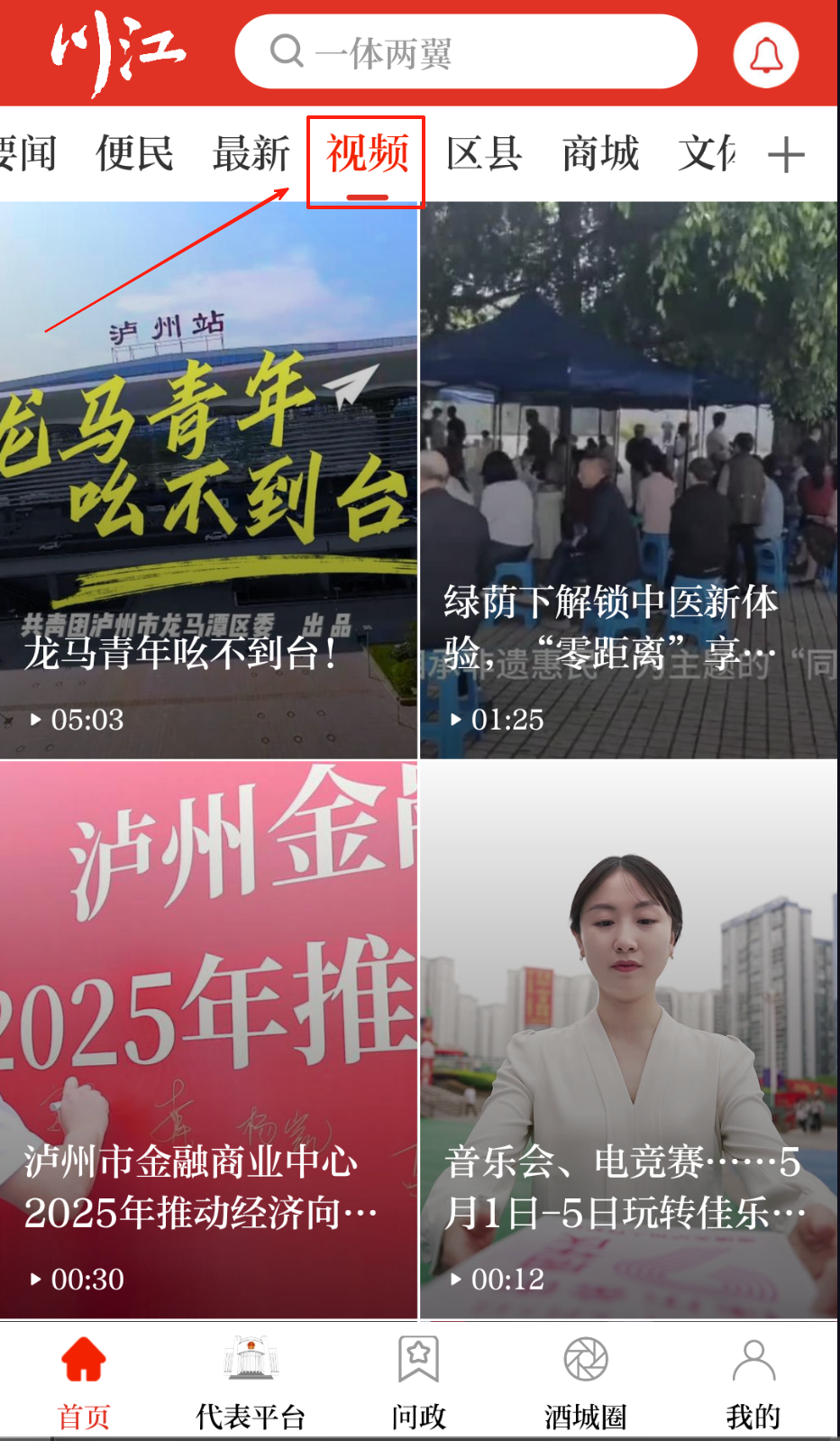Open the search box showing 一体两翼
This screenshot has width=840, height=1441.
(x=465, y=52)
